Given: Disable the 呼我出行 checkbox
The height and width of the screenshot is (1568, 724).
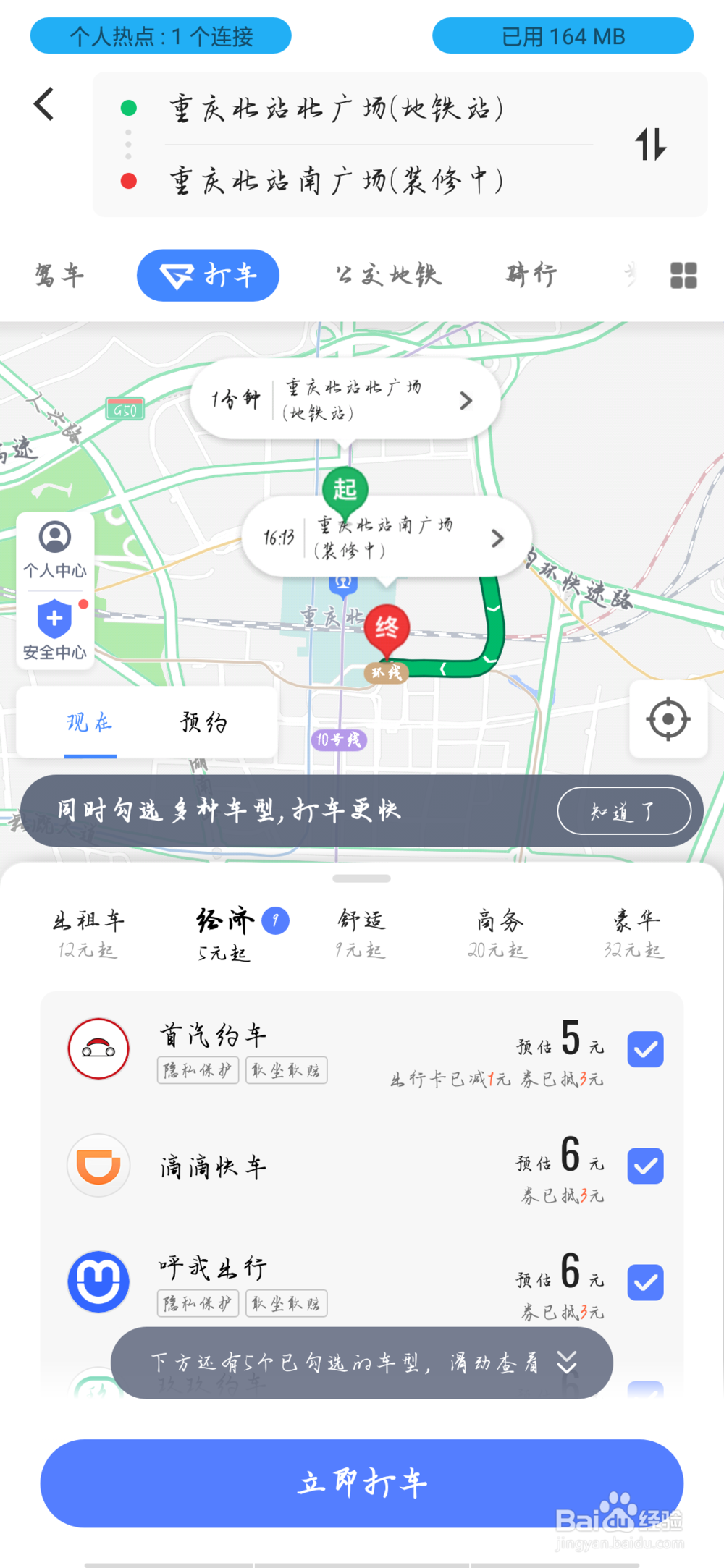Looking at the screenshot, I should point(645,1279).
